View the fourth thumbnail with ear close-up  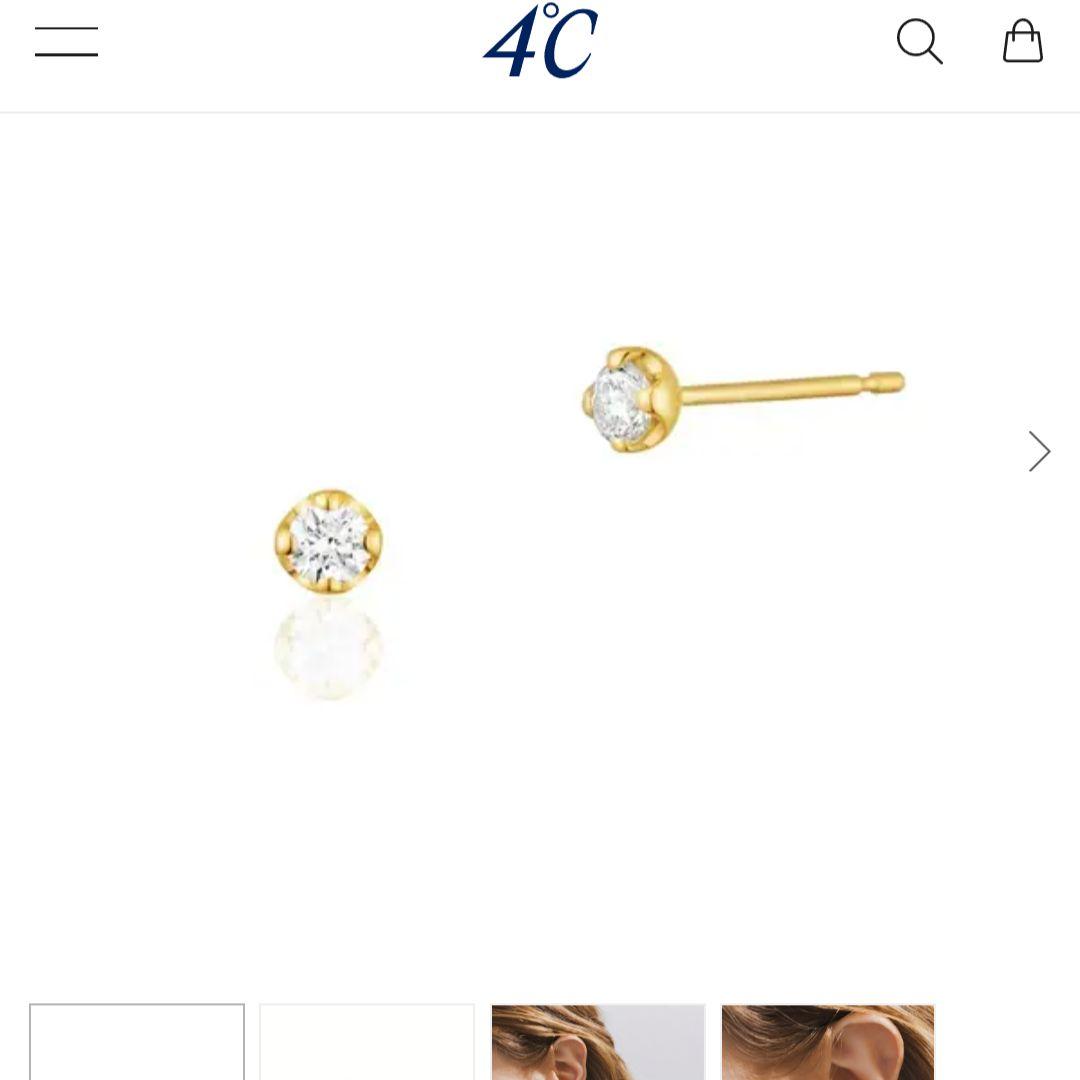(827, 1041)
